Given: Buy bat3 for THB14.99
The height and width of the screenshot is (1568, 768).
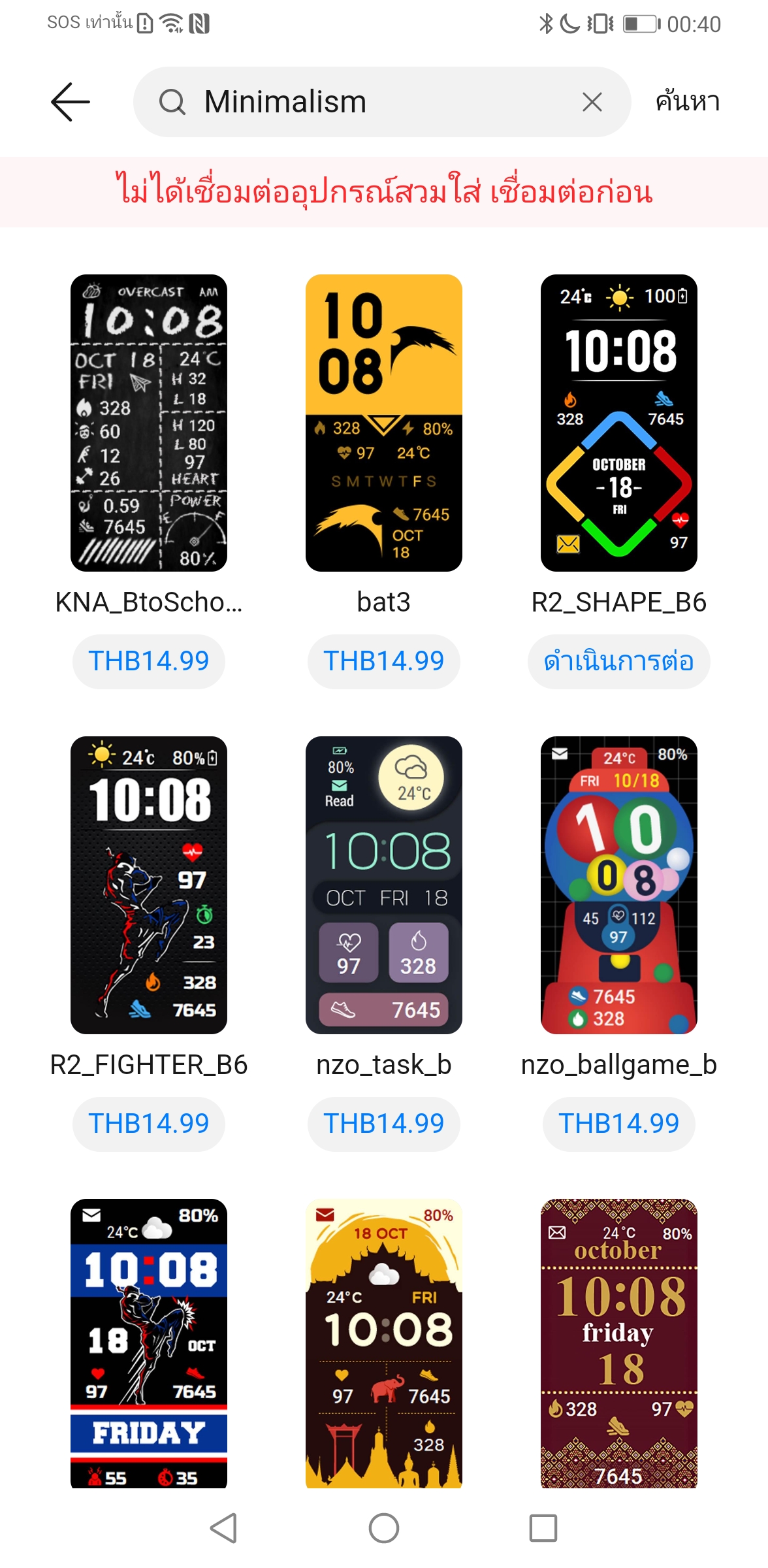Looking at the screenshot, I should (x=384, y=661).
